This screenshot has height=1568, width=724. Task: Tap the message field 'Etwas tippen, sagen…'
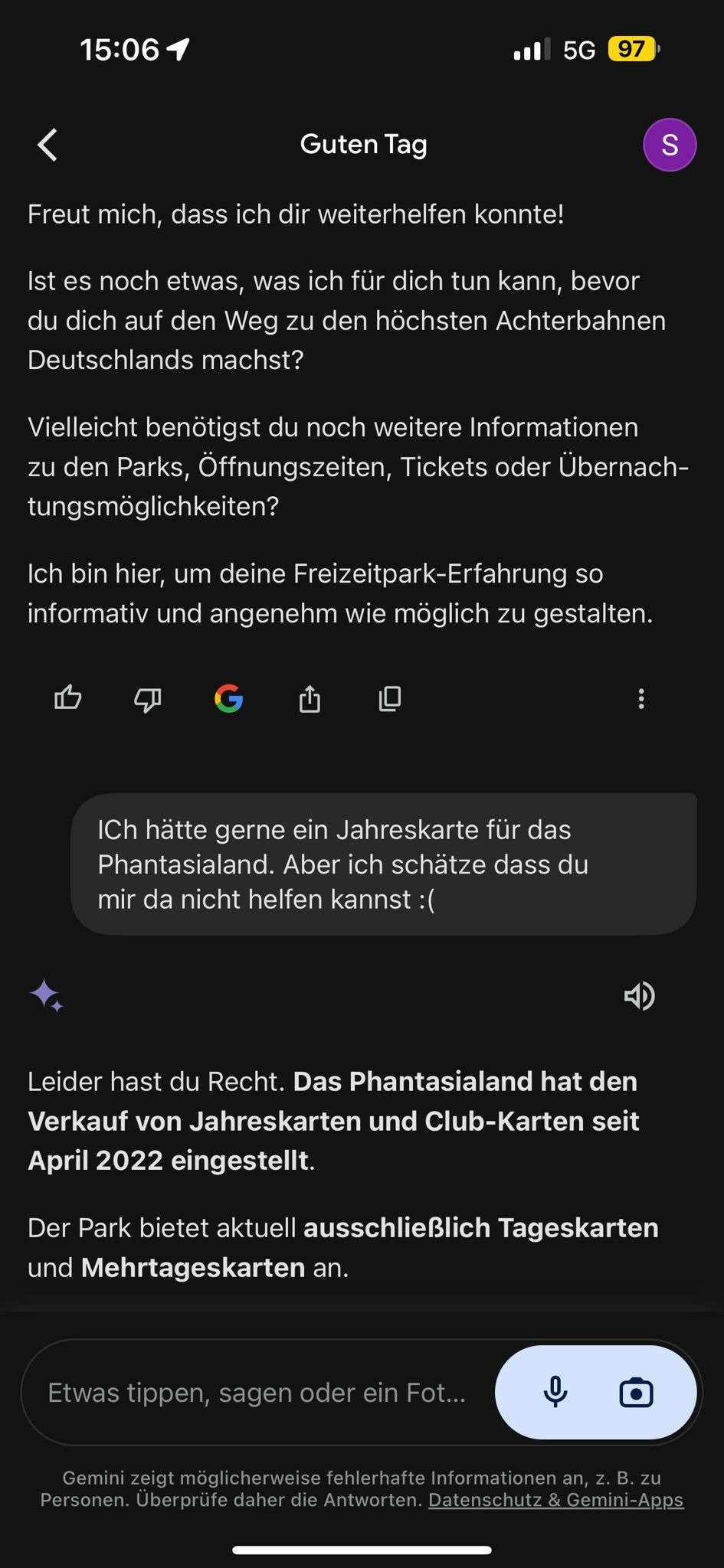coord(257,1393)
